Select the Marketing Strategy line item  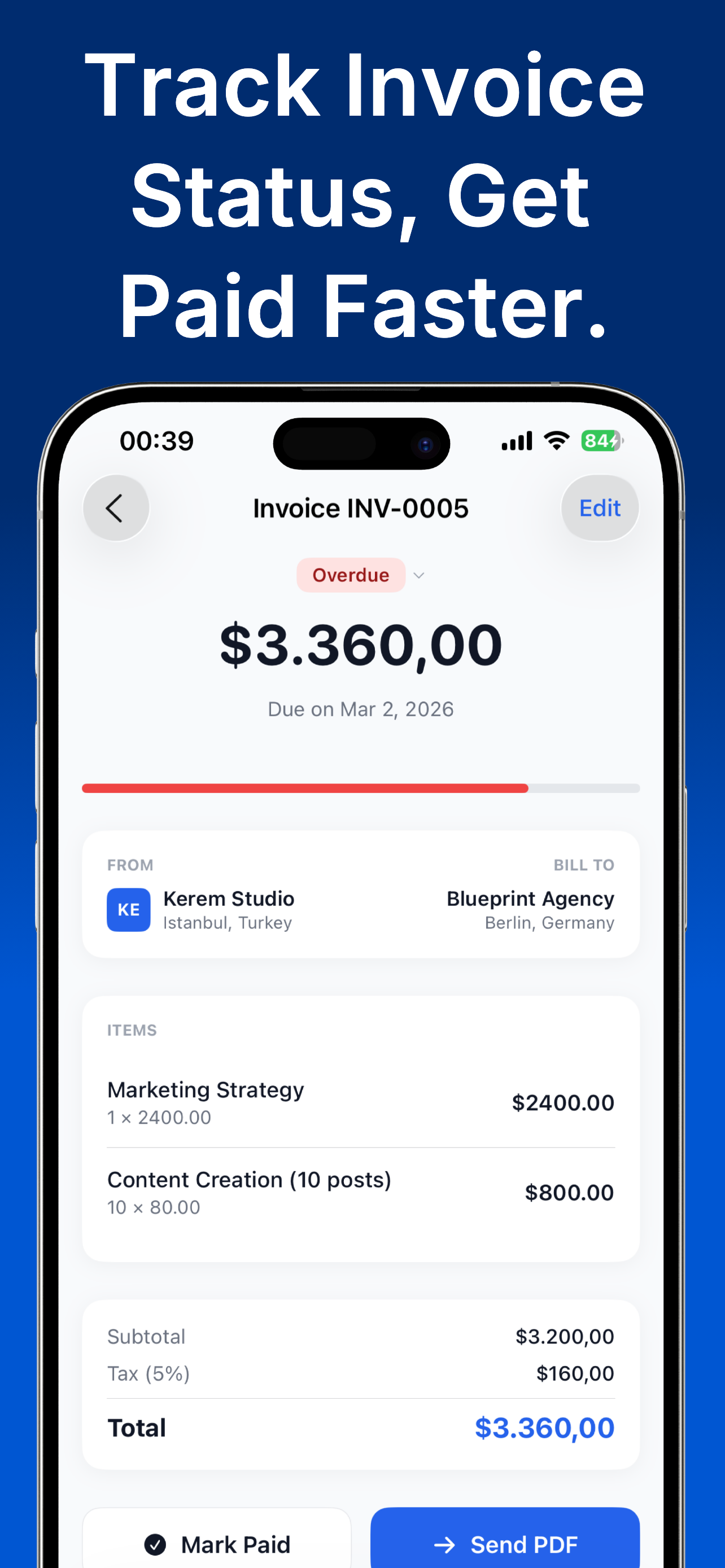click(205, 1089)
